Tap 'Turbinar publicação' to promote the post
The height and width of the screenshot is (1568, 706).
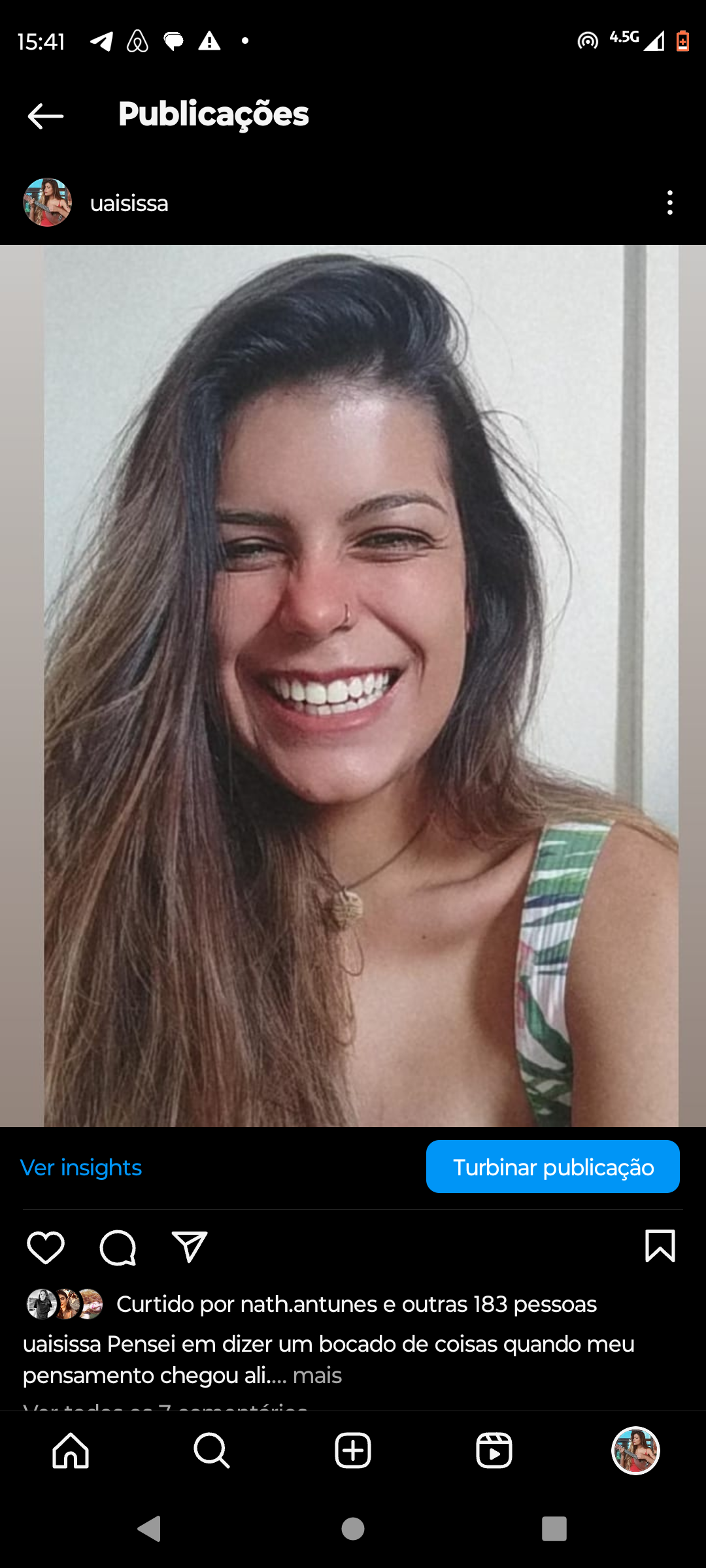(x=552, y=1167)
